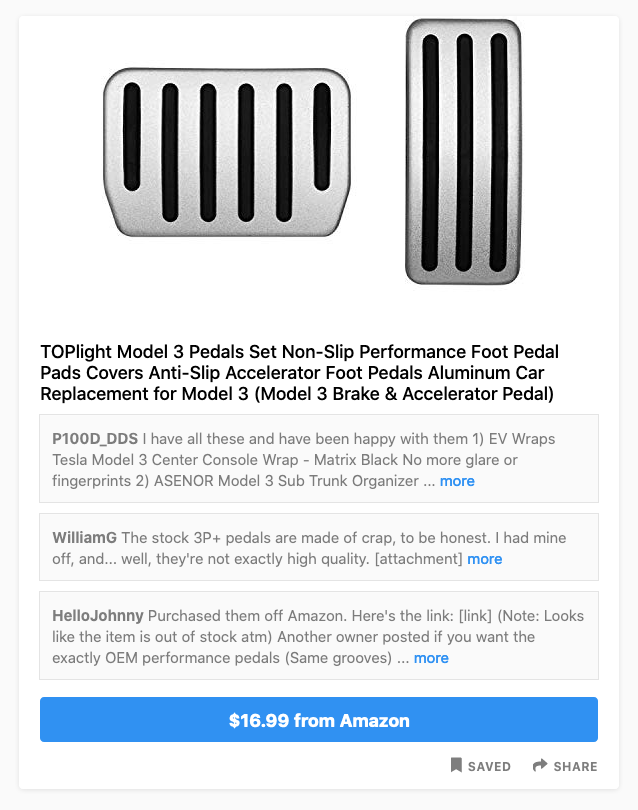
Task: Share this product
Action: click(565, 766)
